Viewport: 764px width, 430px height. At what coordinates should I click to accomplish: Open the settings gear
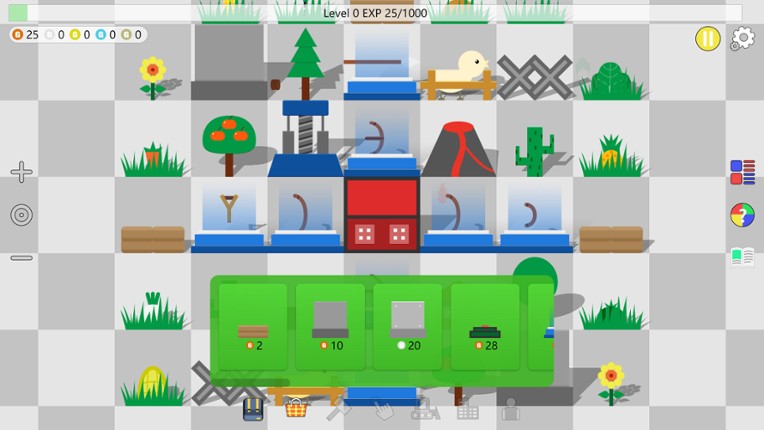click(742, 39)
